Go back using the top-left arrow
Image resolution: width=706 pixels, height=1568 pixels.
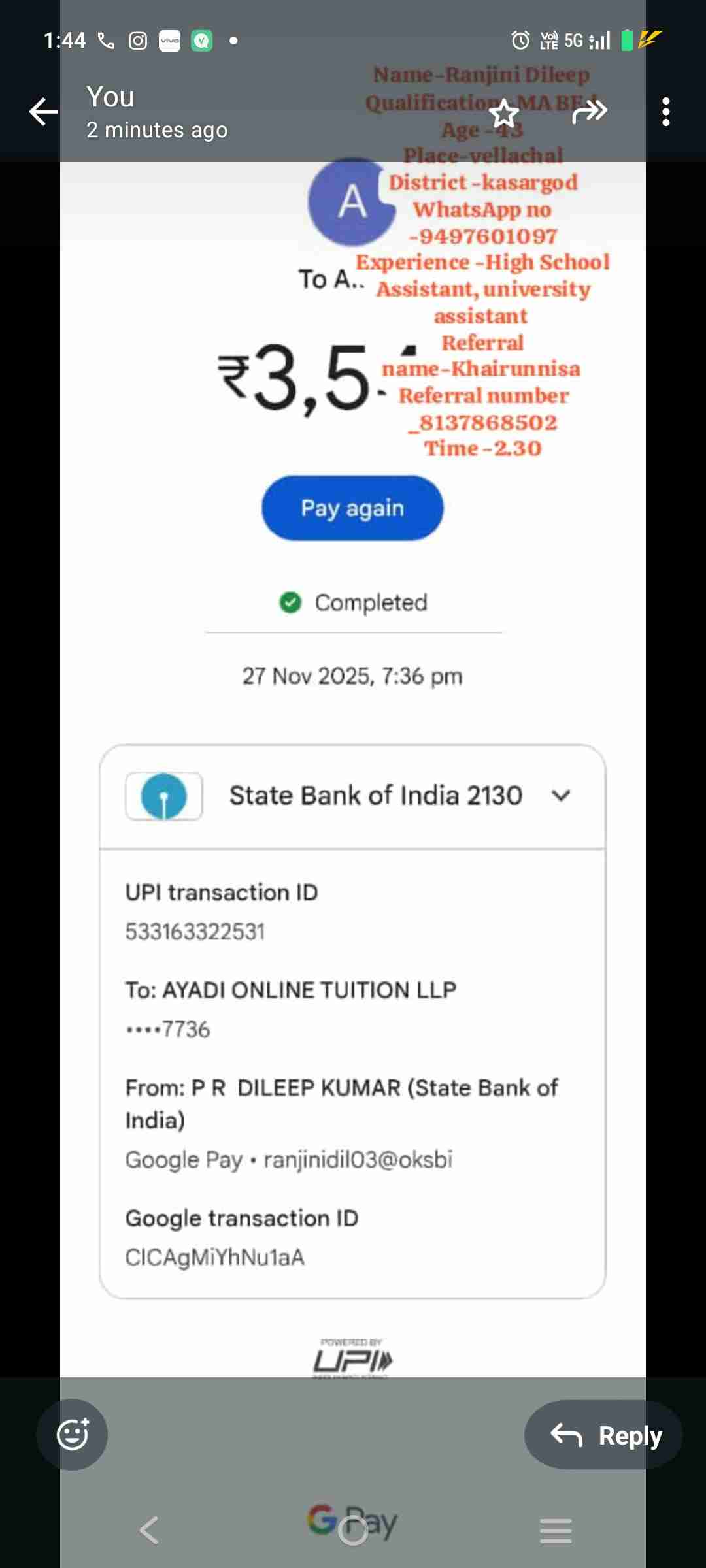43,112
